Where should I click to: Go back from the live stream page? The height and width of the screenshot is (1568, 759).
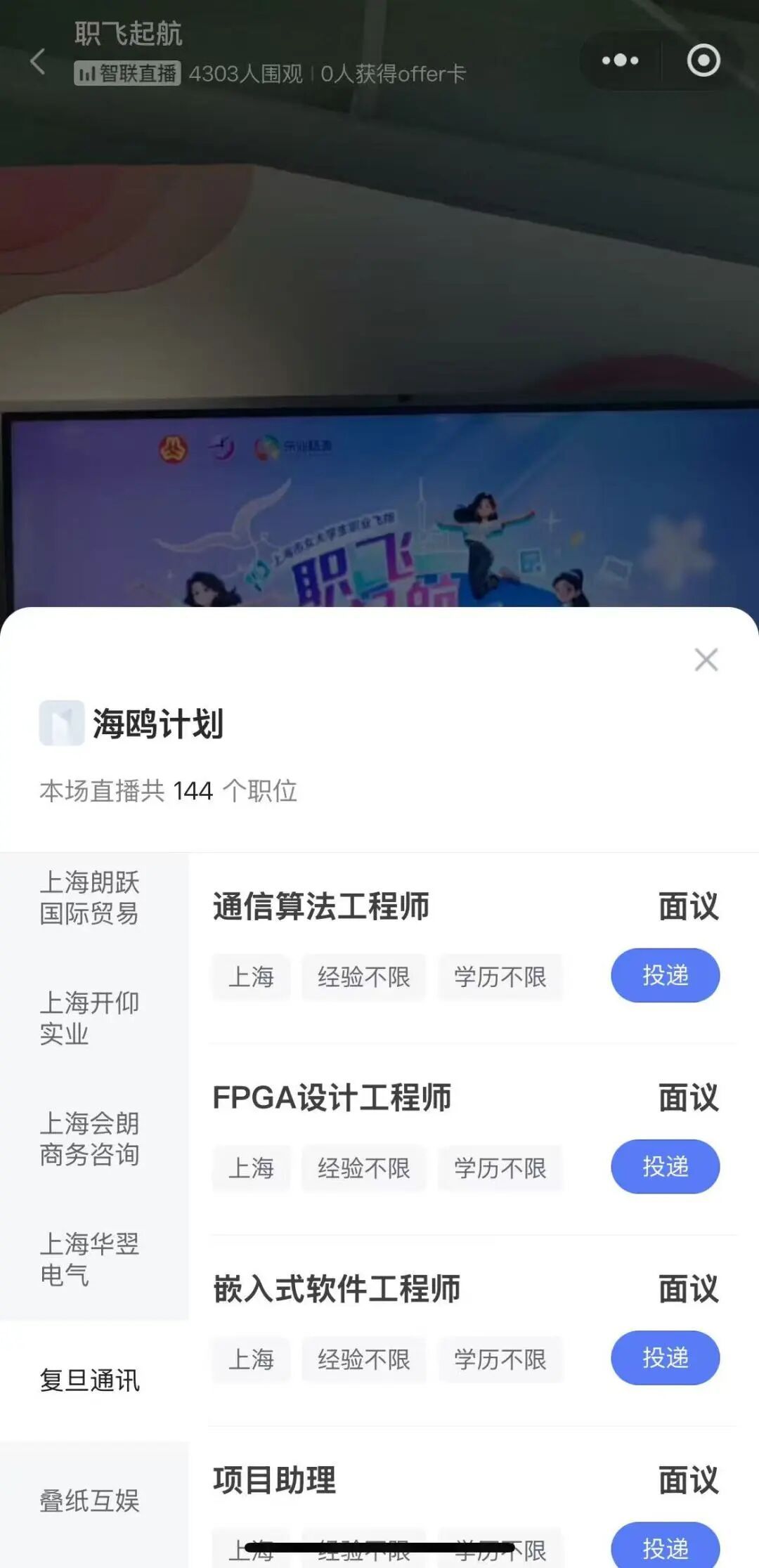click(38, 61)
